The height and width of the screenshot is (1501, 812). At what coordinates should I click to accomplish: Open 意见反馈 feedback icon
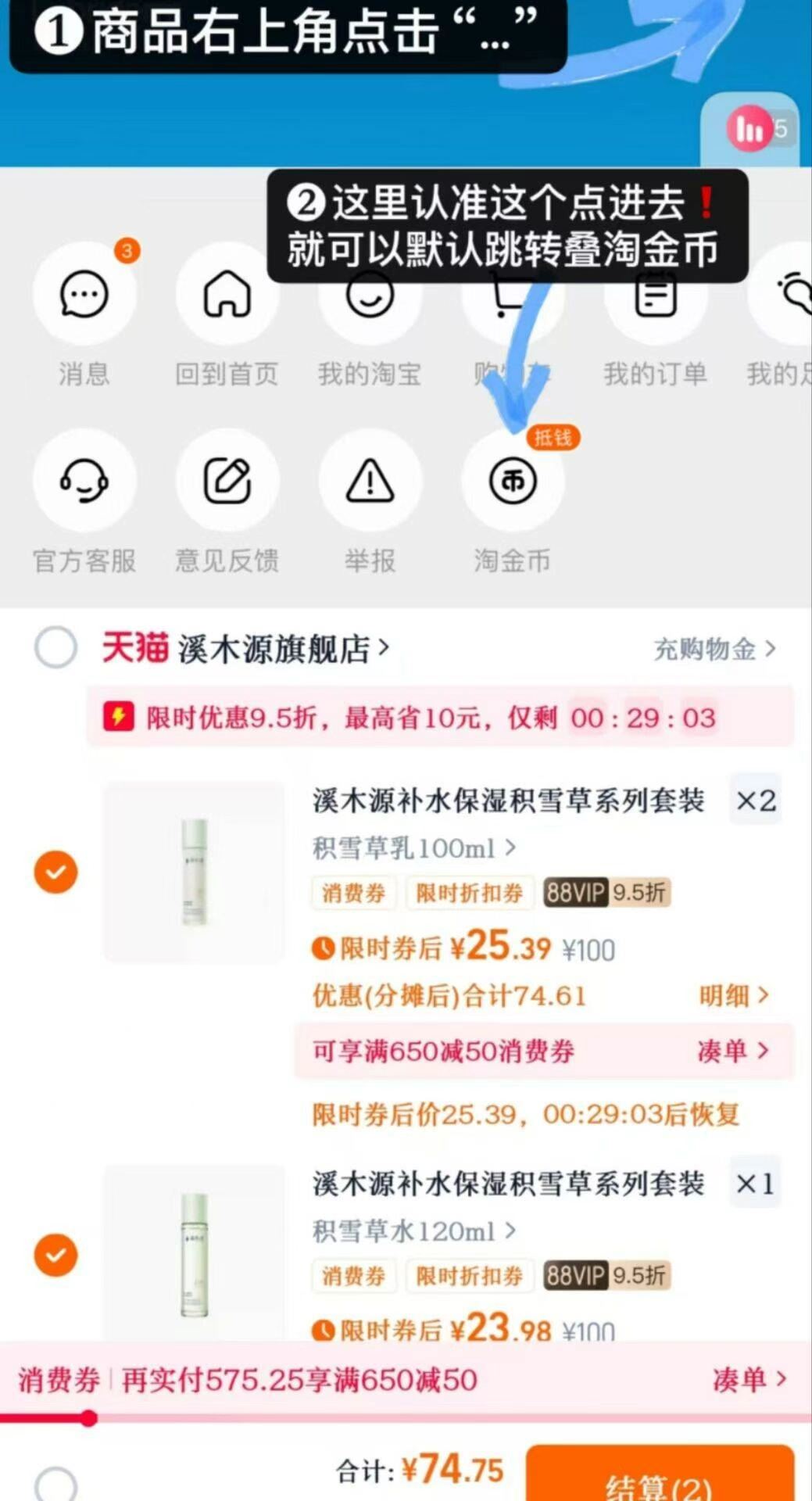pyautogui.click(x=227, y=482)
